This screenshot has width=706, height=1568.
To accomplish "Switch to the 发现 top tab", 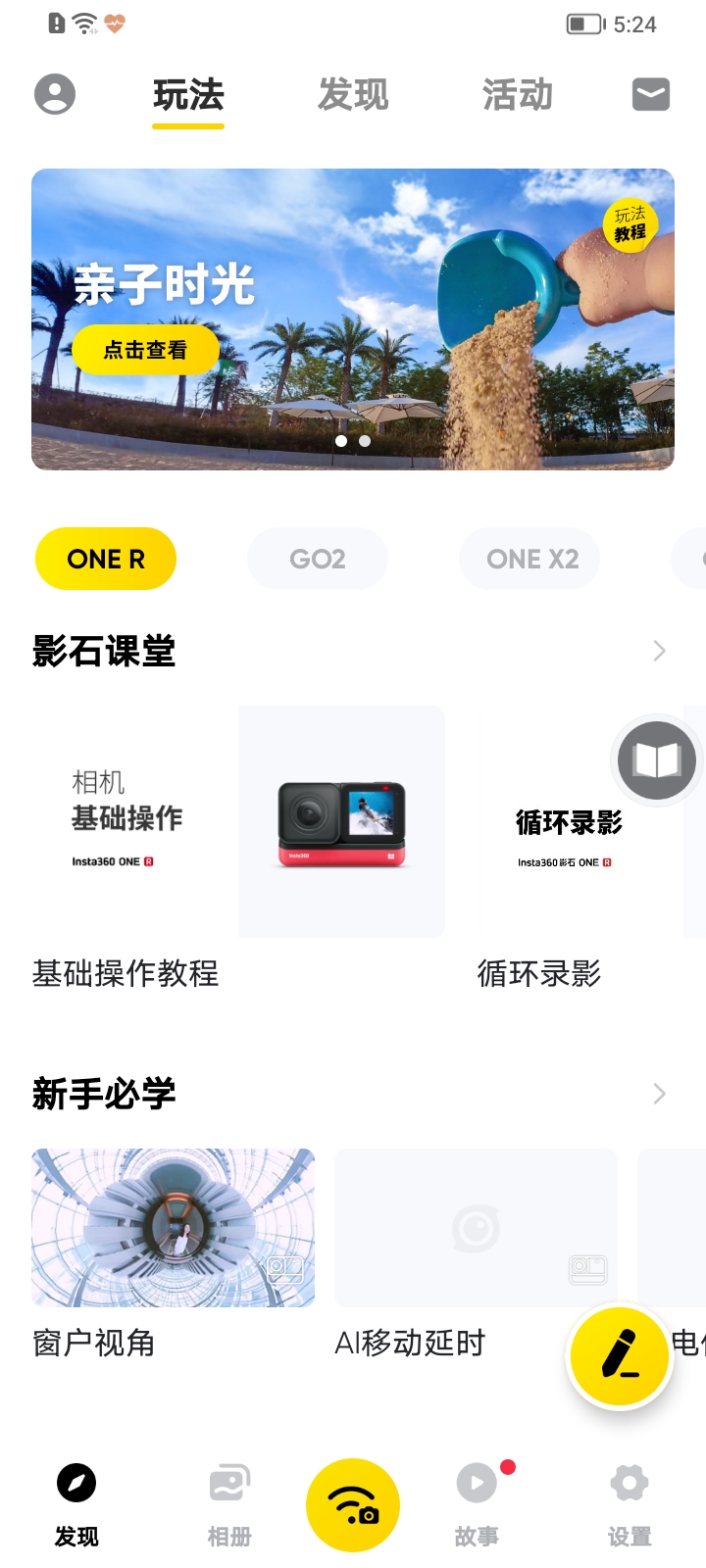I will pyautogui.click(x=353, y=95).
